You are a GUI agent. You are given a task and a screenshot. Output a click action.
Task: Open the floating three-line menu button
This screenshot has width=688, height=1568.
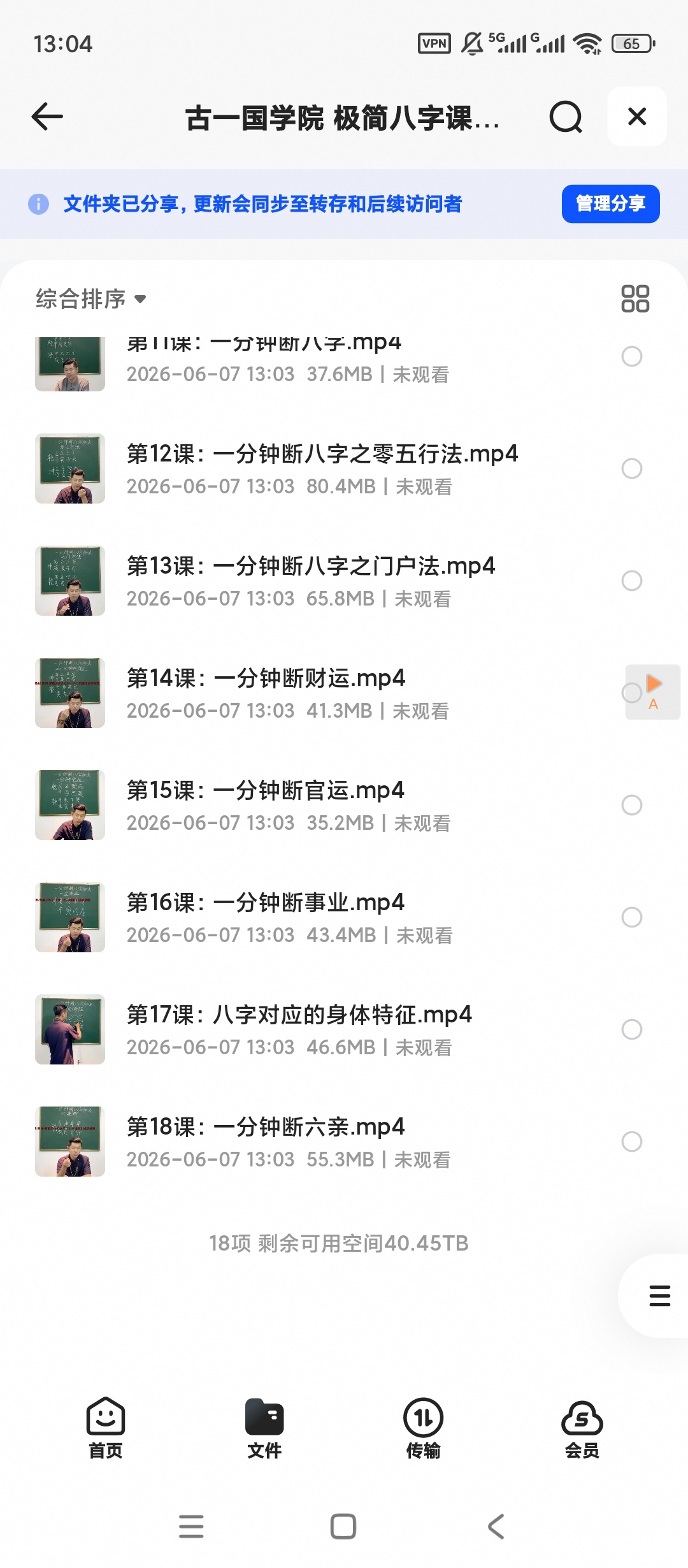click(659, 1296)
